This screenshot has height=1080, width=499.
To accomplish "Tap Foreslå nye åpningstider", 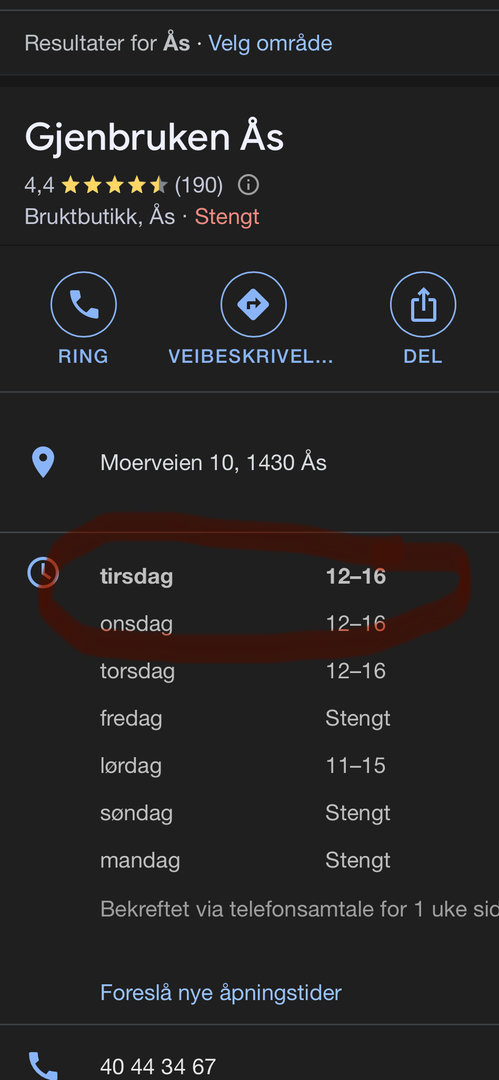I will point(221,993).
